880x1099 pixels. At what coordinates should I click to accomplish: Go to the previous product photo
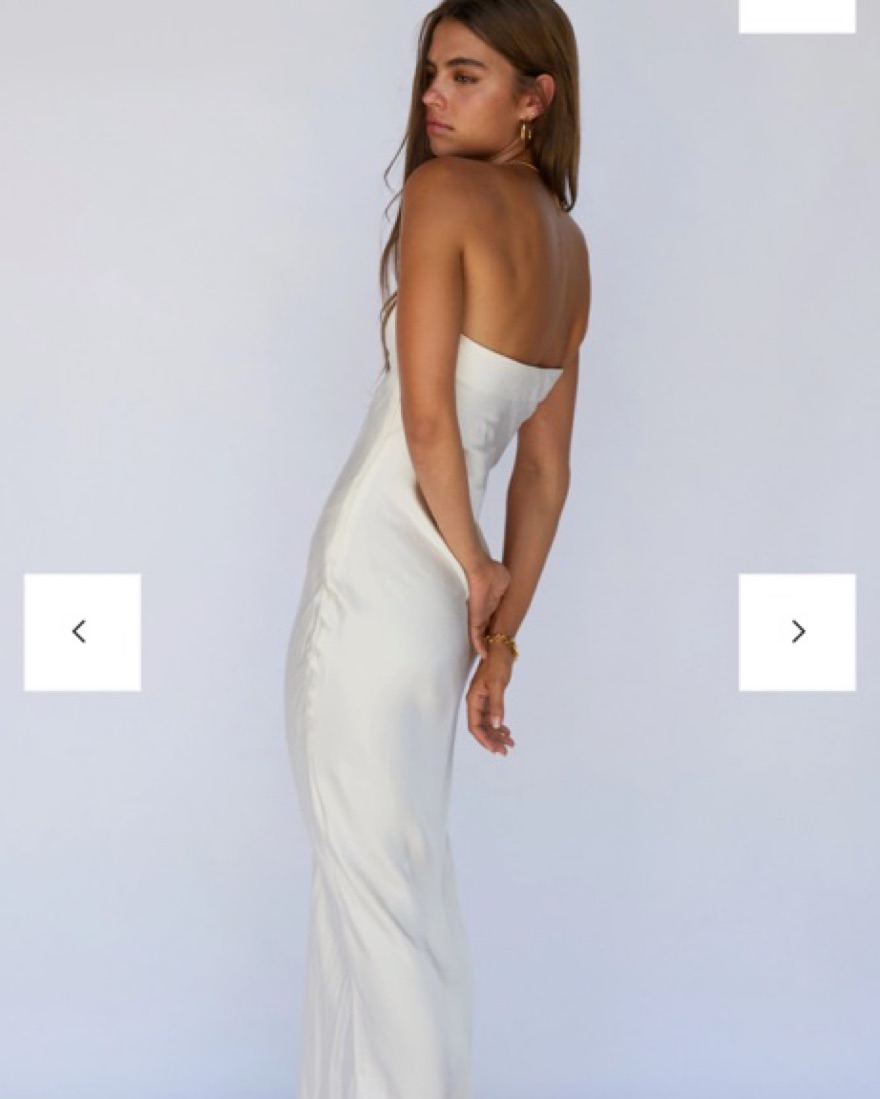point(82,632)
